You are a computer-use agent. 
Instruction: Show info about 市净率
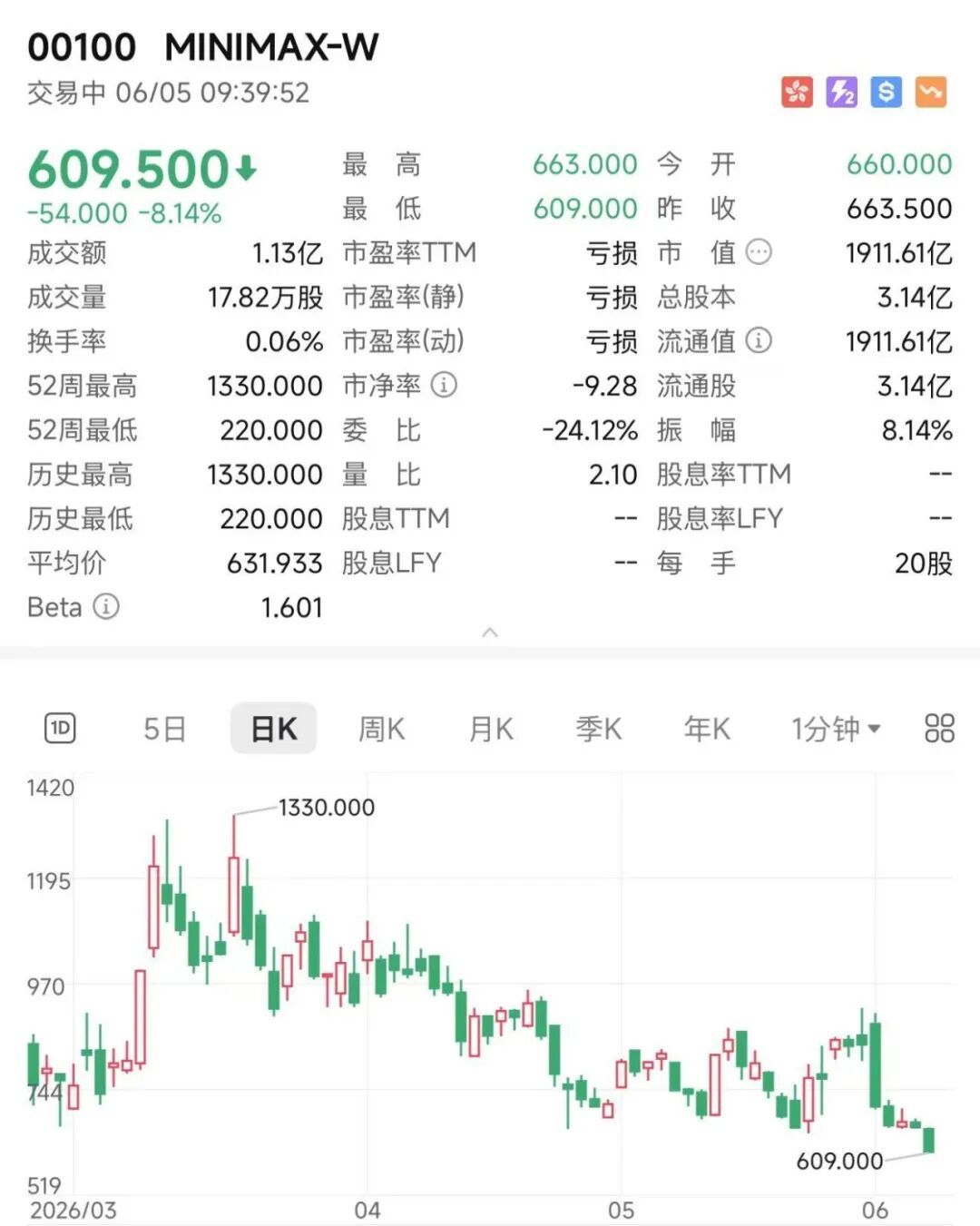tap(444, 385)
